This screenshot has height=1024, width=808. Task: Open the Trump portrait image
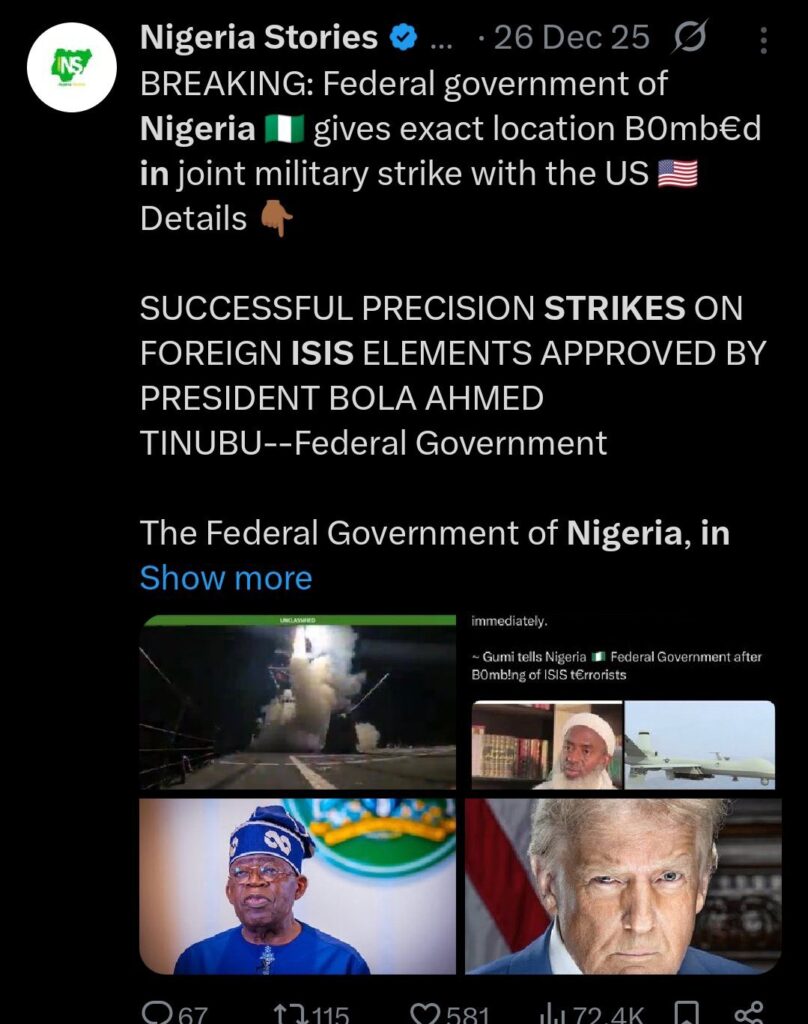click(x=623, y=886)
